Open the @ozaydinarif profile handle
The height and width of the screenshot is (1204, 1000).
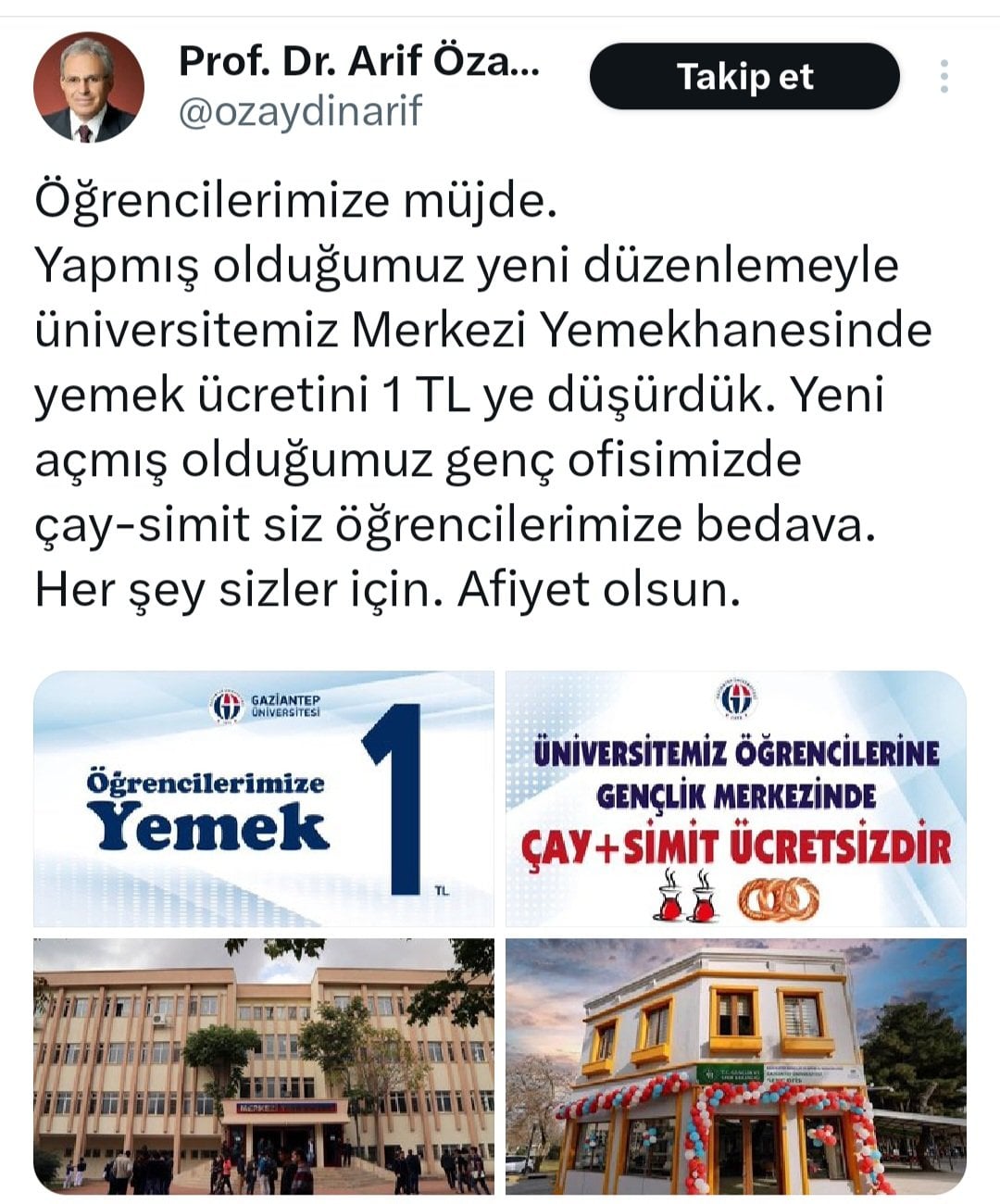pyautogui.click(x=299, y=111)
